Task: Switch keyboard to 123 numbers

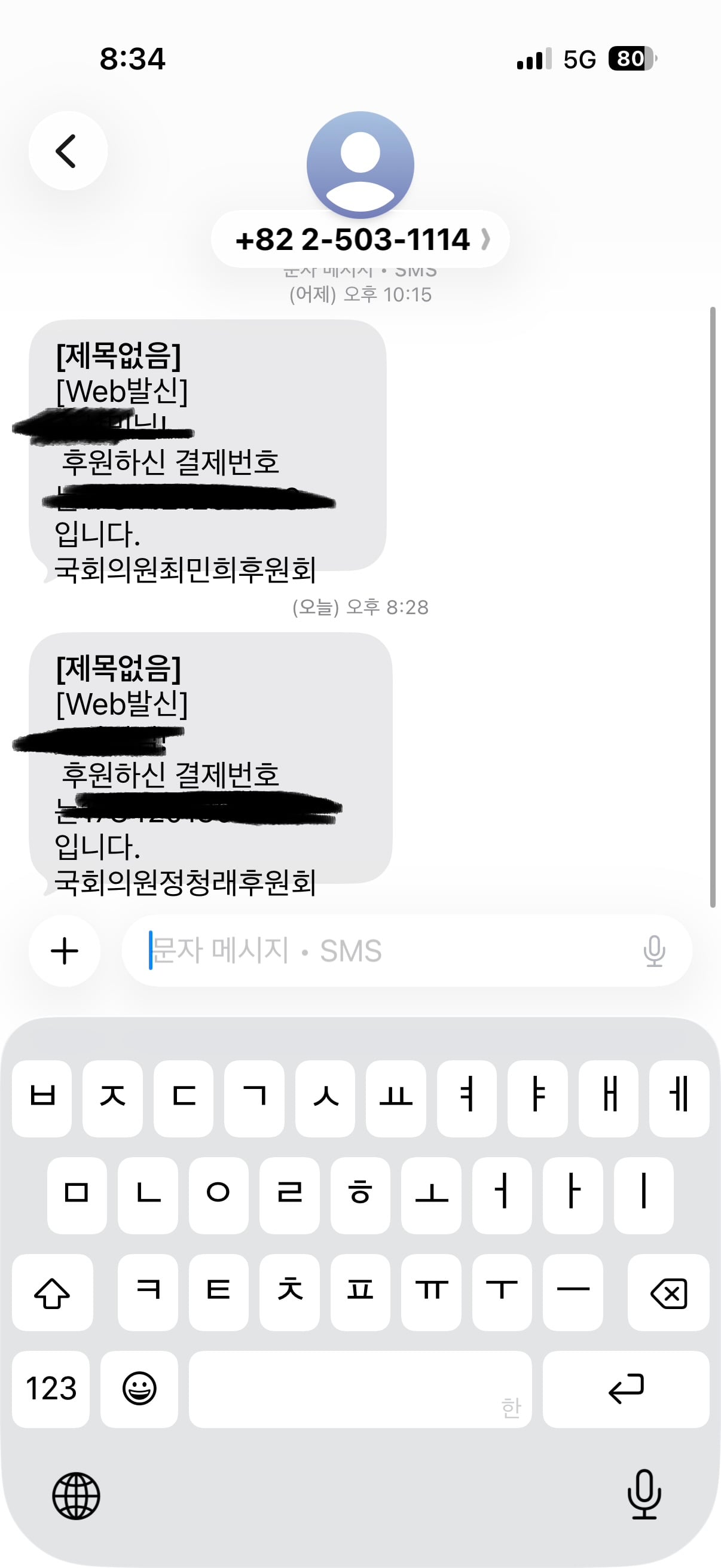Action: click(51, 1389)
